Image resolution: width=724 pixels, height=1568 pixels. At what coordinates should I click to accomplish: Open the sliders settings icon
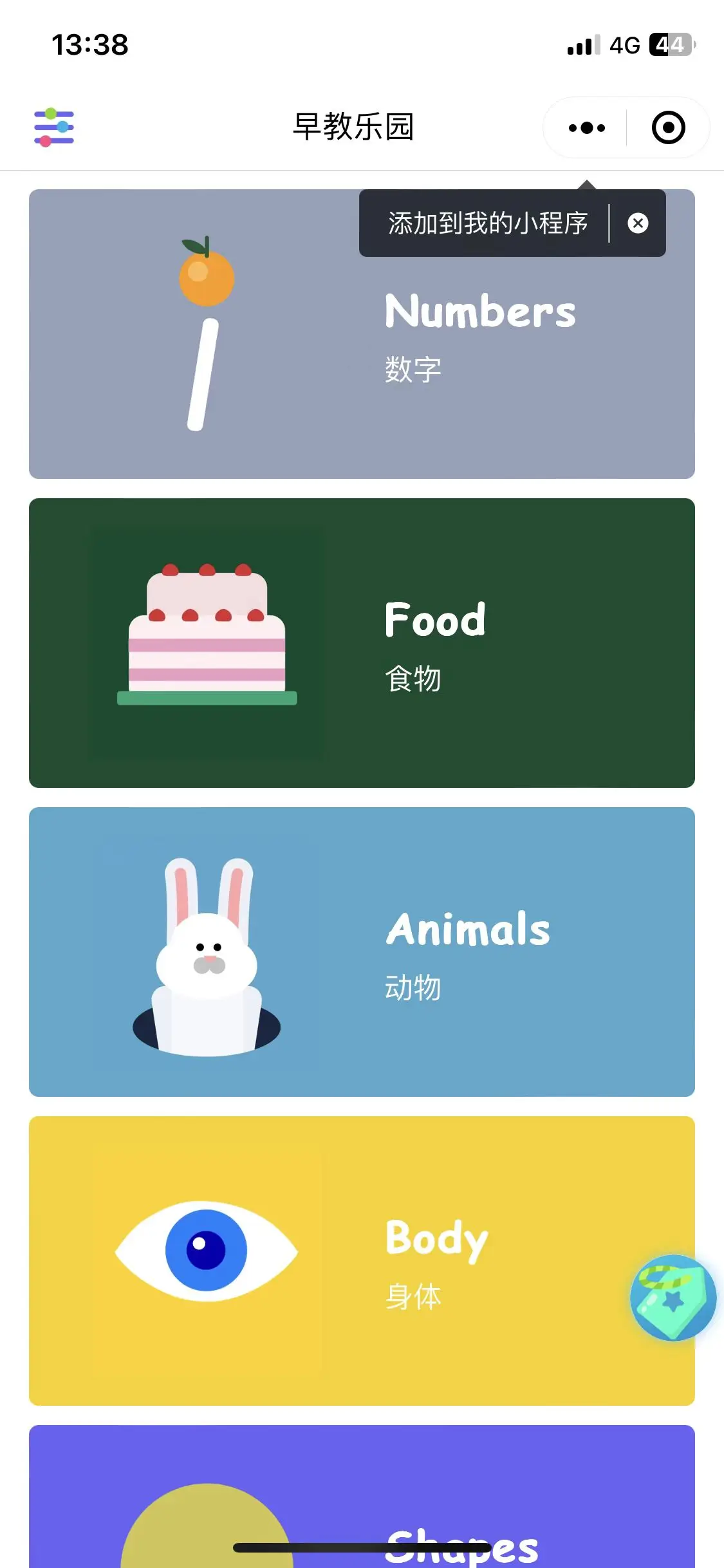pyautogui.click(x=54, y=127)
